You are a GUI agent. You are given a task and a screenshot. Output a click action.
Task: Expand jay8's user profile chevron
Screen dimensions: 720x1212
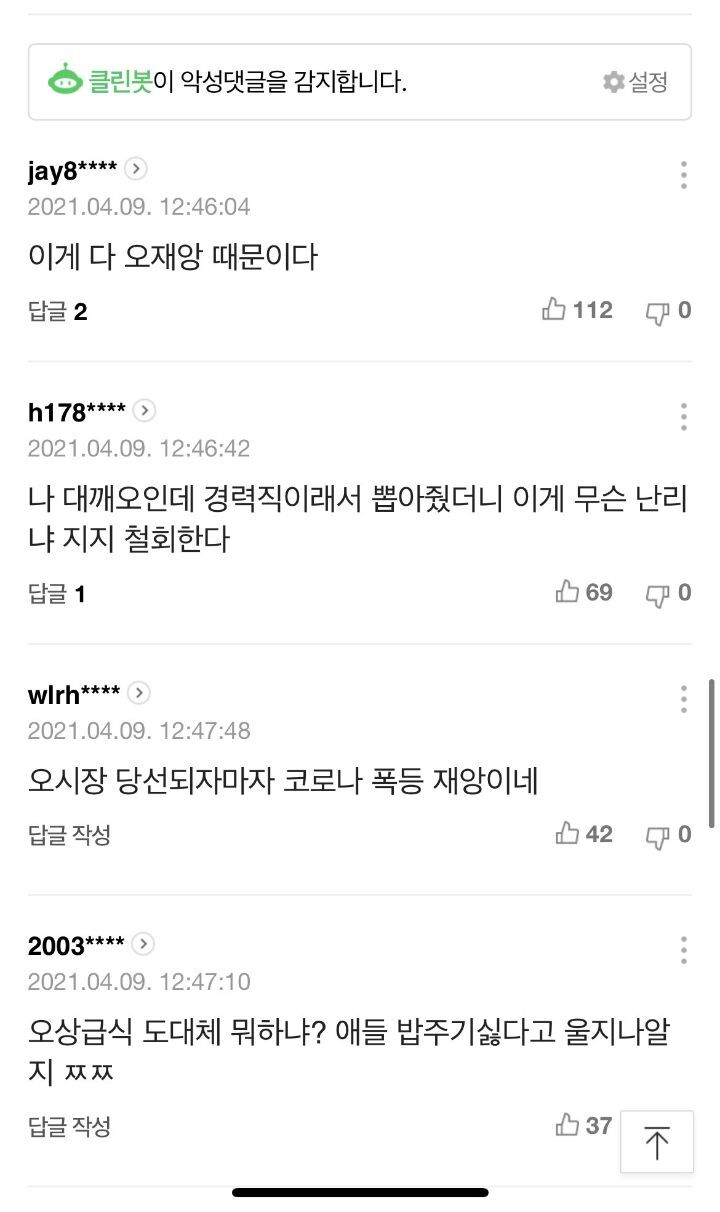coord(136,169)
